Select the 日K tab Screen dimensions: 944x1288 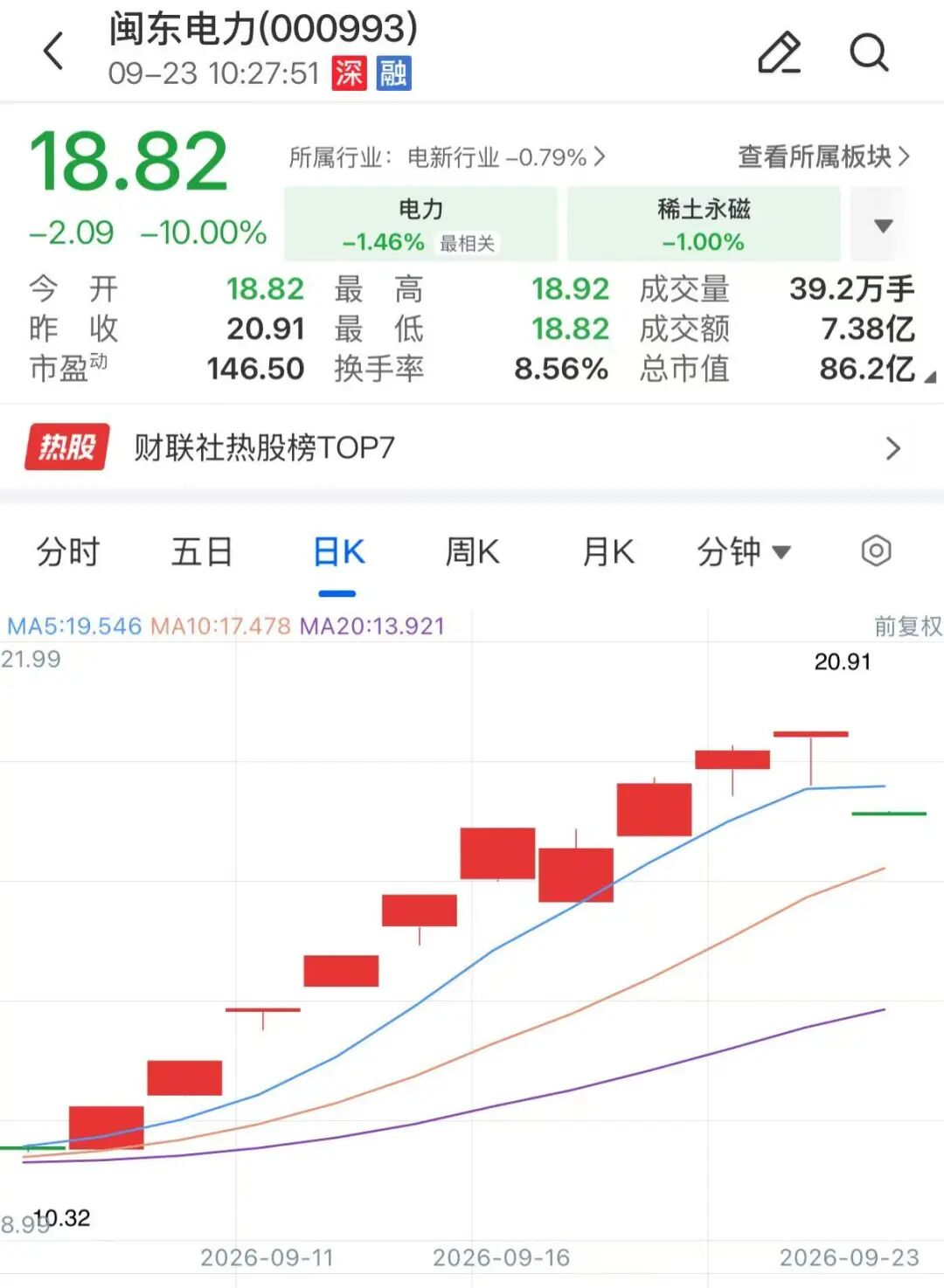click(x=338, y=552)
